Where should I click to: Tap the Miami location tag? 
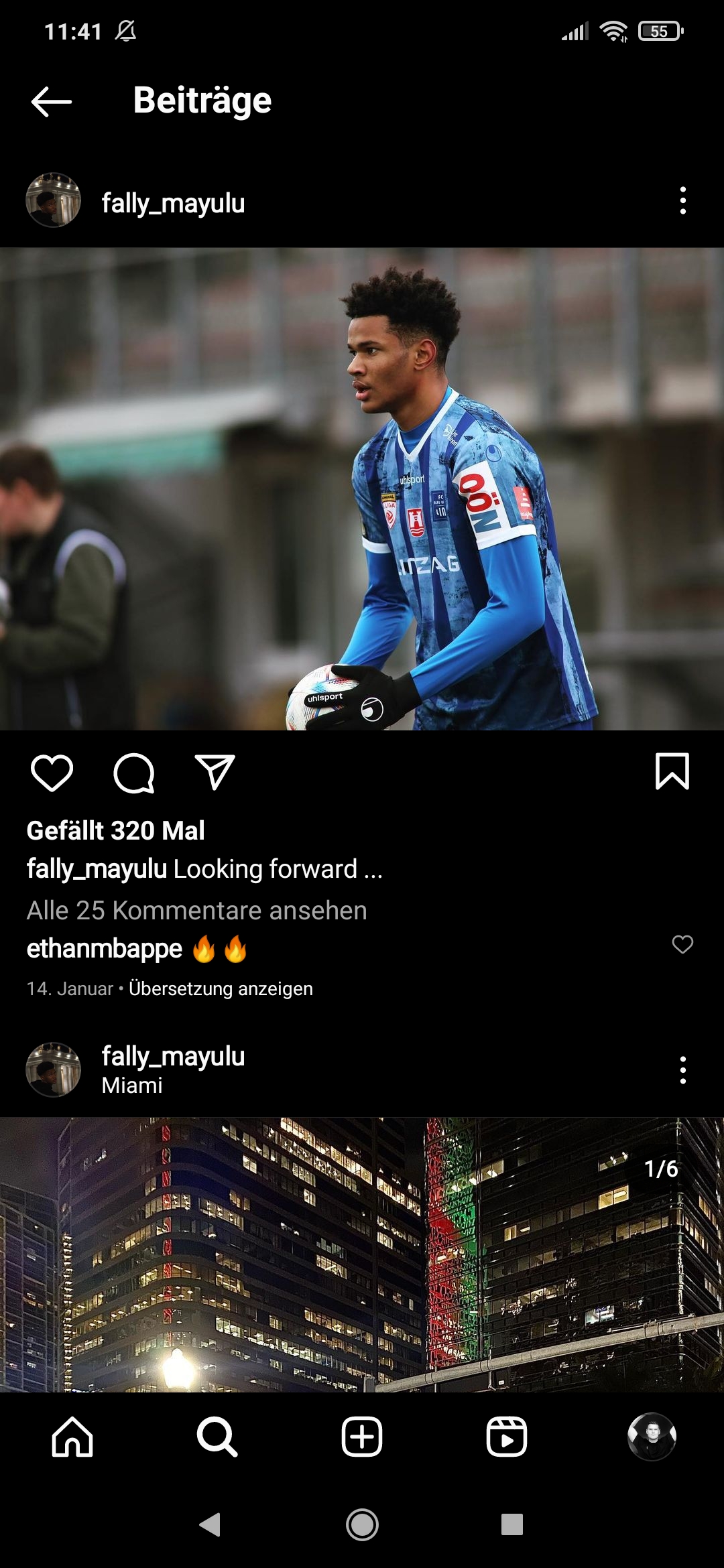132,1086
